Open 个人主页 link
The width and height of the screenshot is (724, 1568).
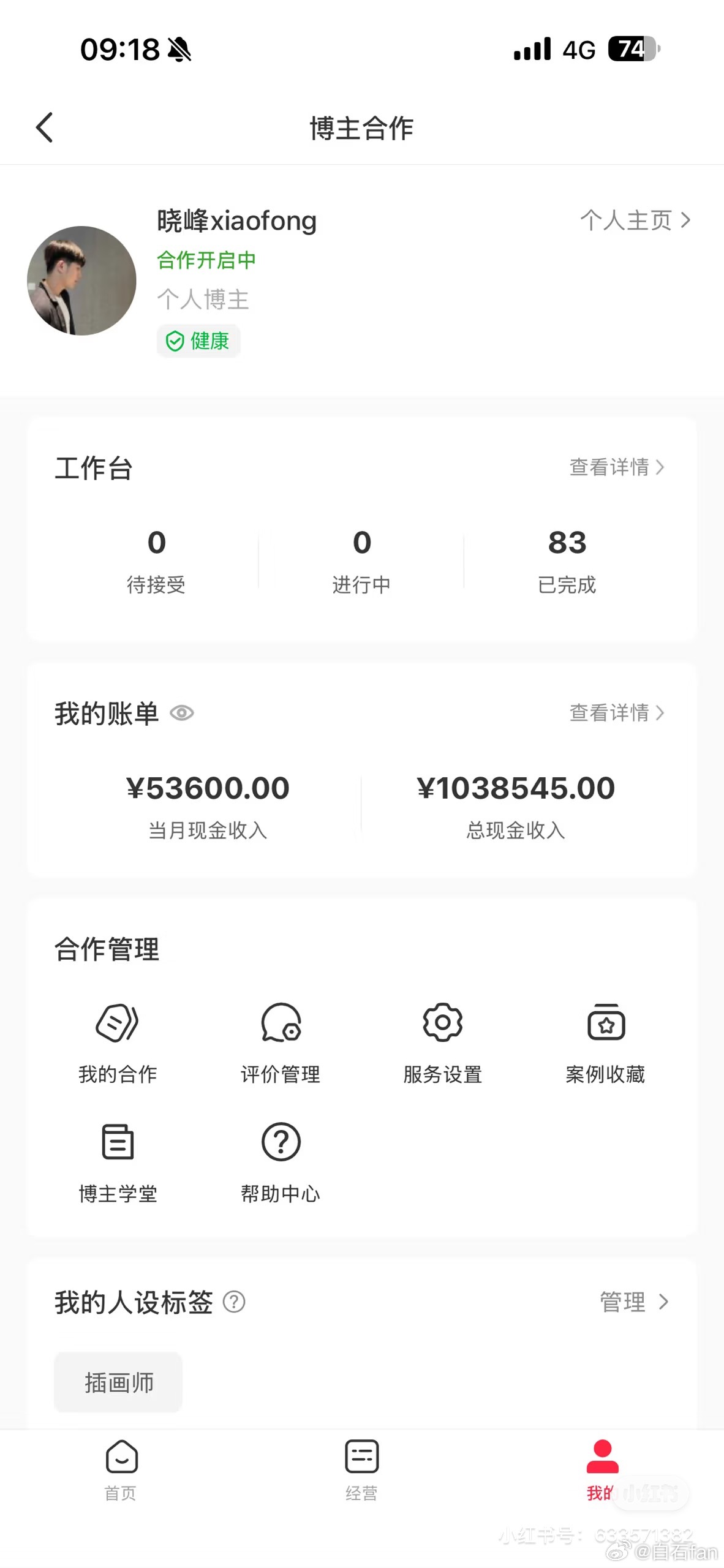(635, 221)
